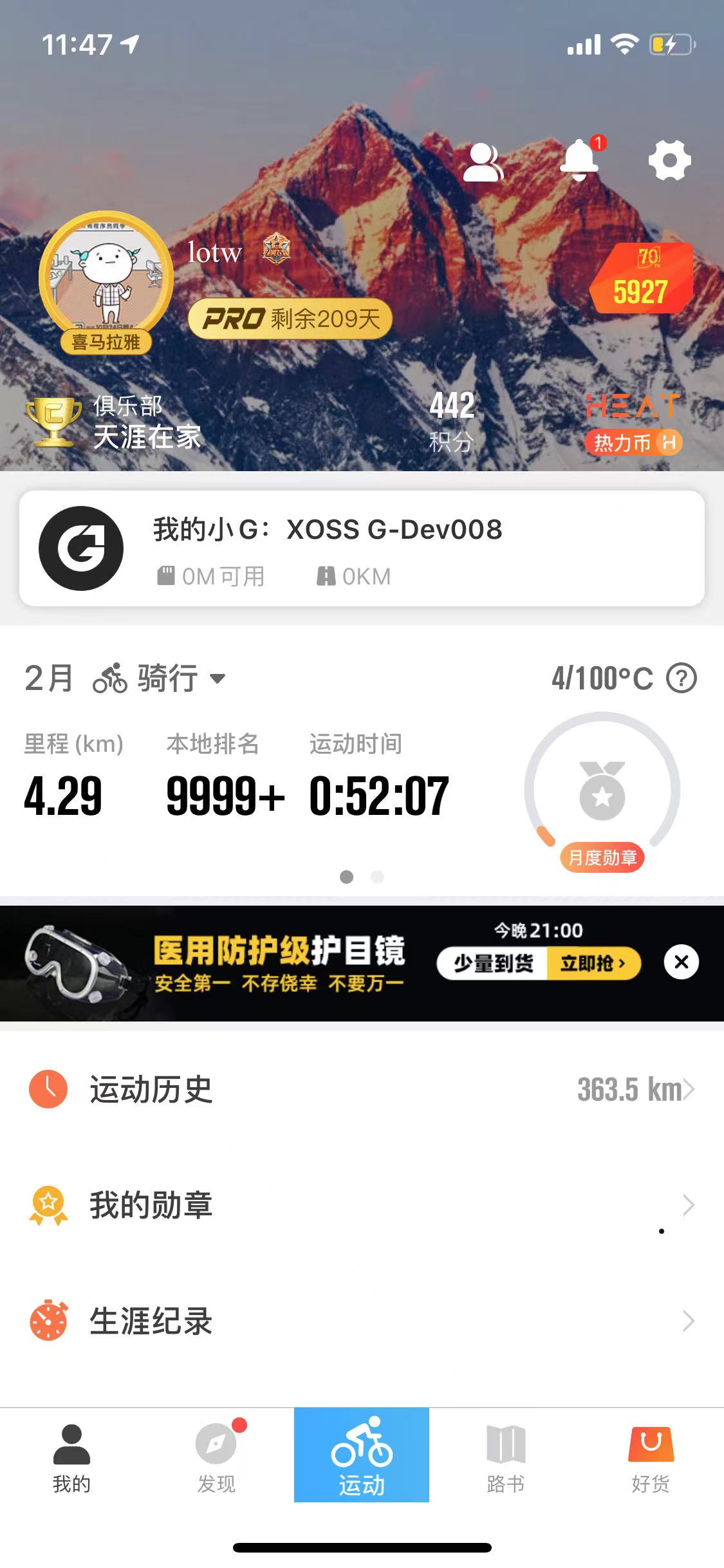Open the notifications bell
724x1568 pixels.
coord(580,160)
